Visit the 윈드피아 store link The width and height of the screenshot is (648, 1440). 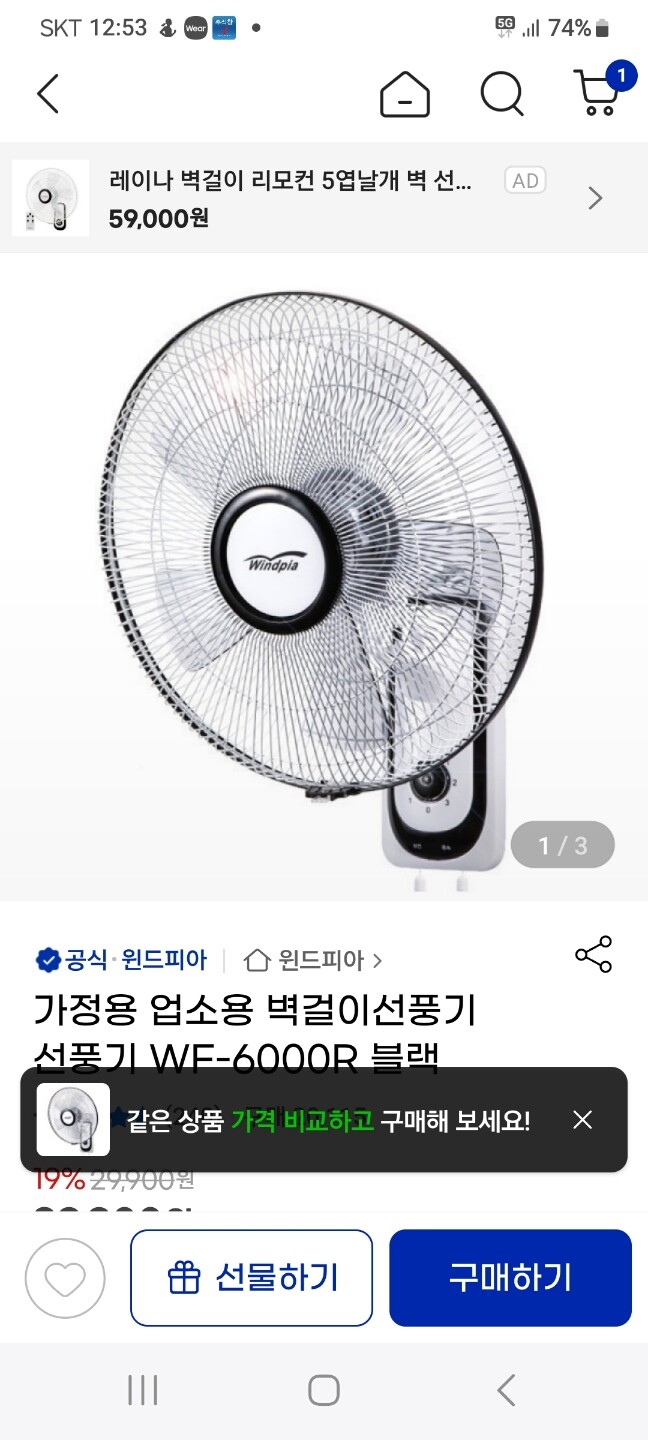coord(313,961)
